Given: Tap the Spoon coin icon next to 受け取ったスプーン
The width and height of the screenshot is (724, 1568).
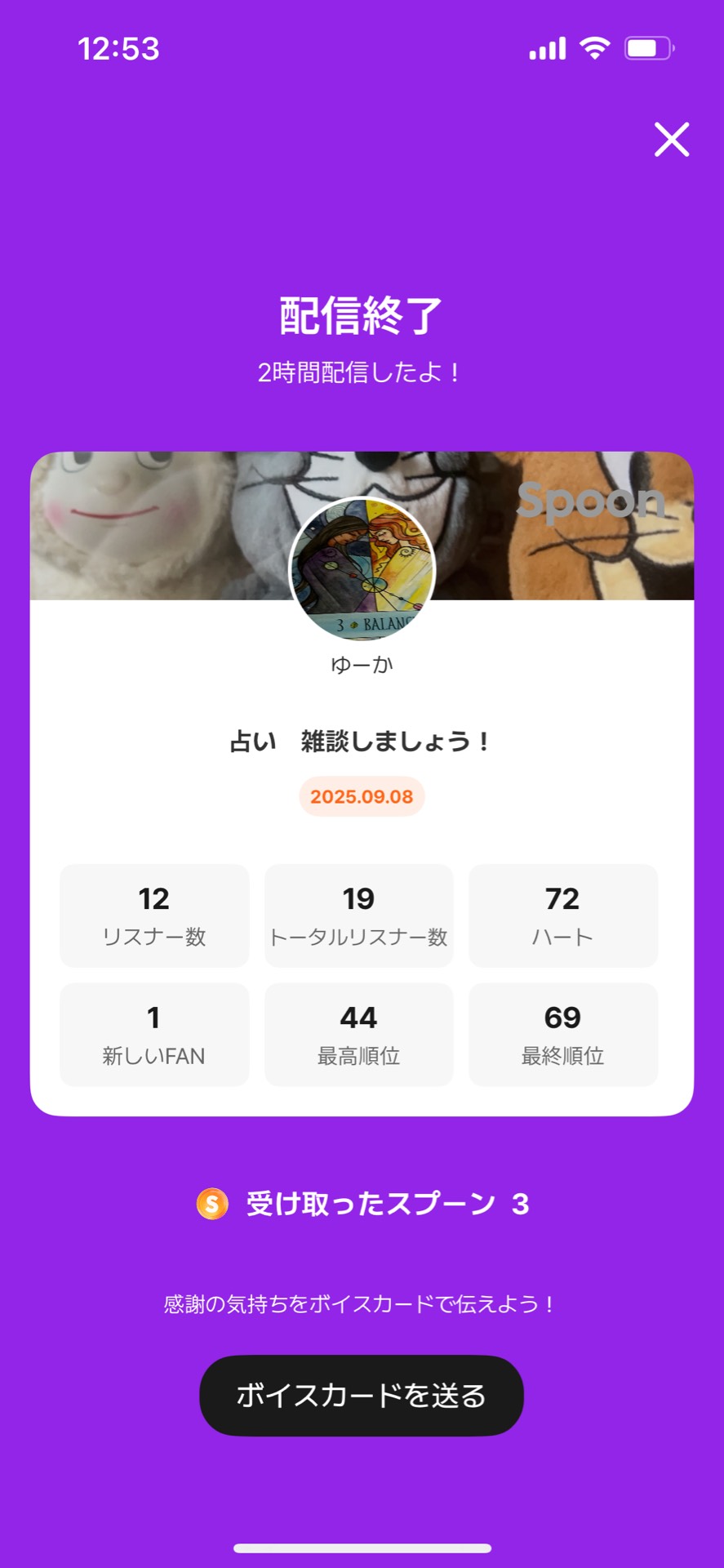Looking at the screenshot, I should click(x=211, y=1204).
